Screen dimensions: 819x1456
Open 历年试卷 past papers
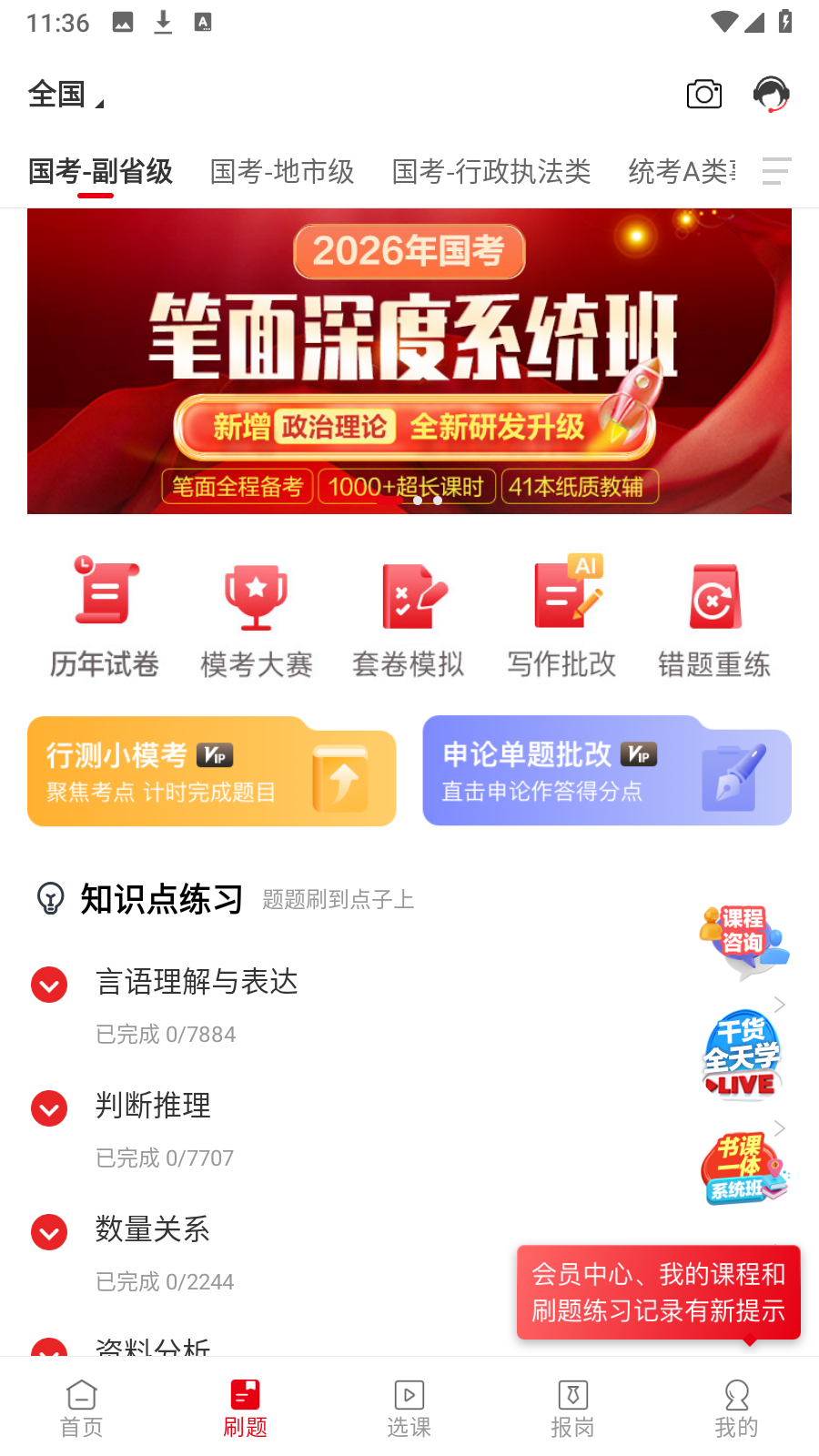click(105, 618)
